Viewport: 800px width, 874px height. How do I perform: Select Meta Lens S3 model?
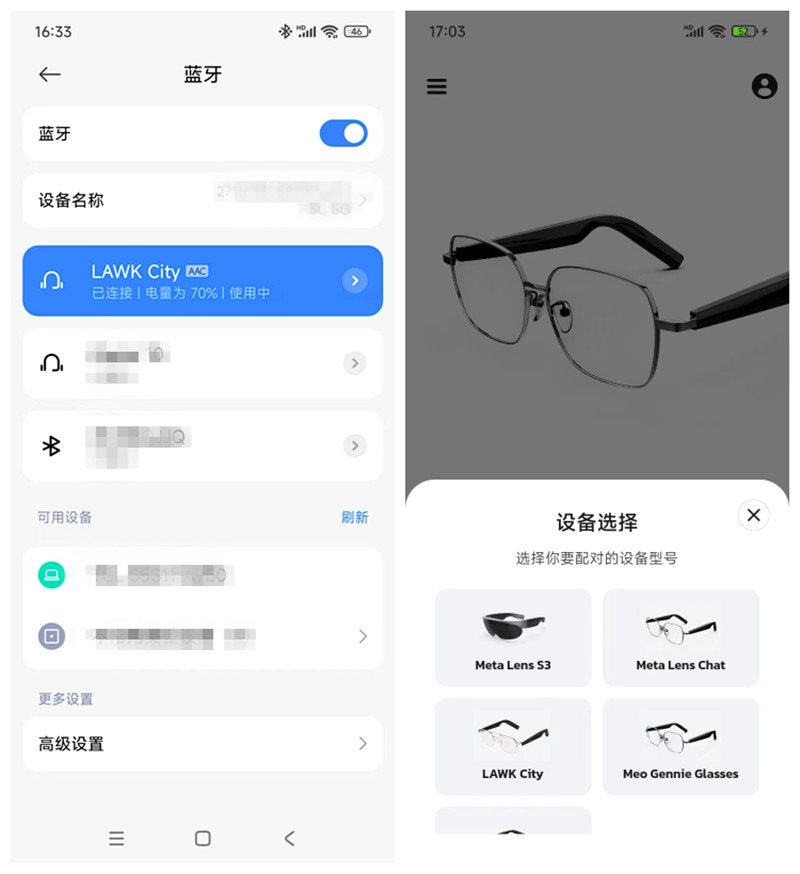coord(513,637)
